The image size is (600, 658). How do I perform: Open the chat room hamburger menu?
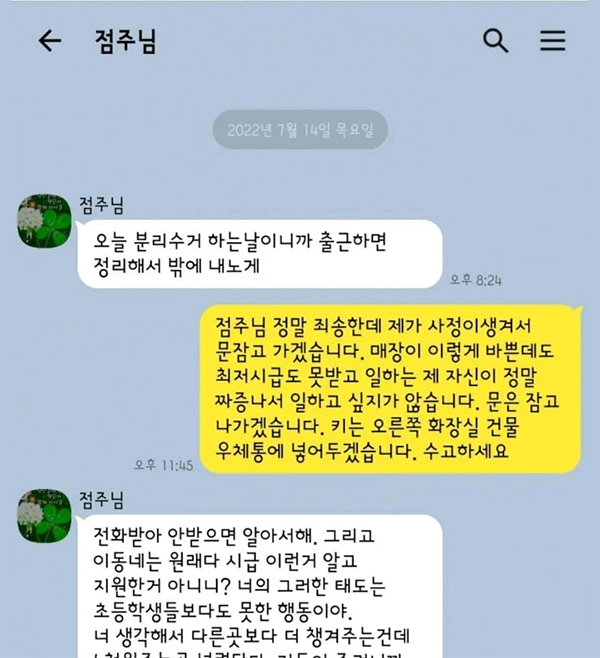tap(553, 41)
